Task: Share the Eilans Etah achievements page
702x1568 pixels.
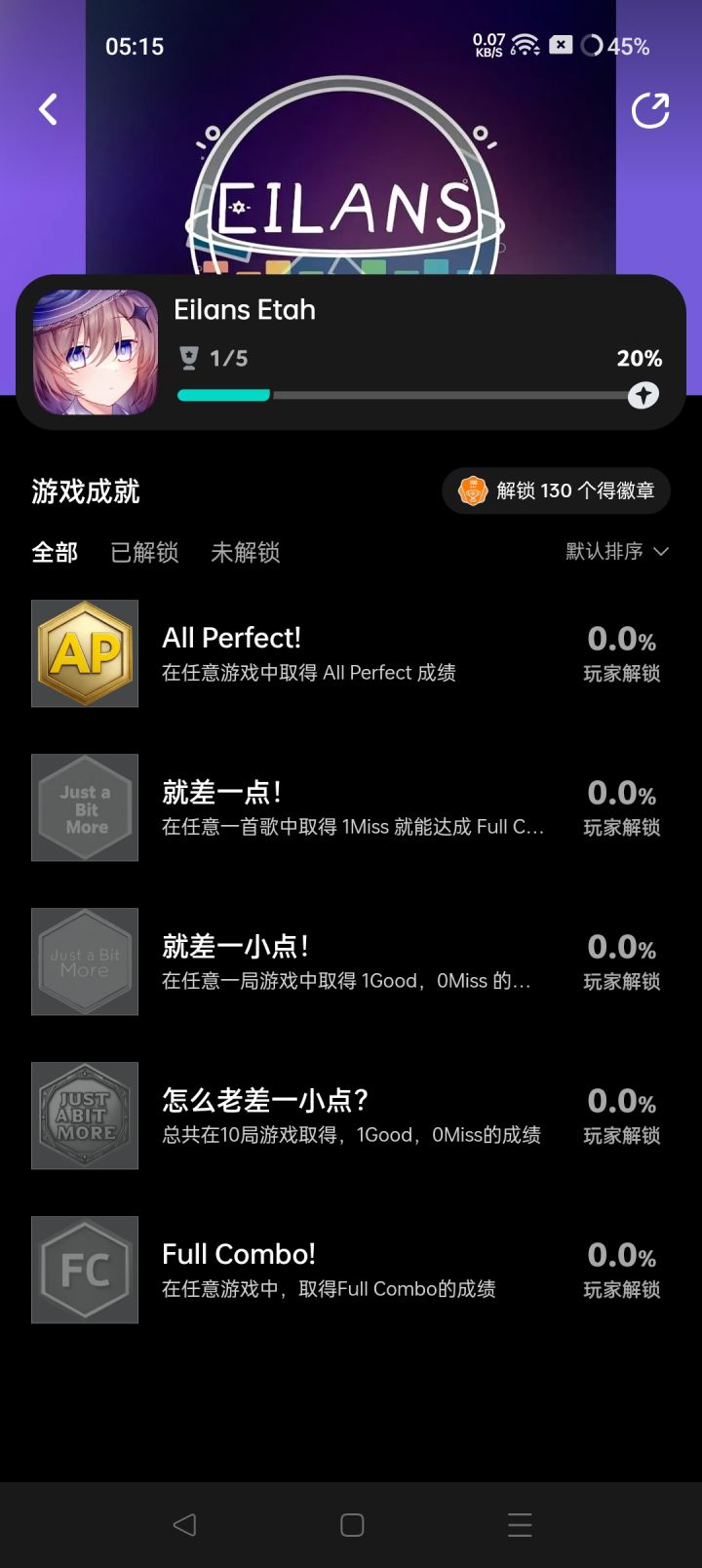Action: coord(650,110)
